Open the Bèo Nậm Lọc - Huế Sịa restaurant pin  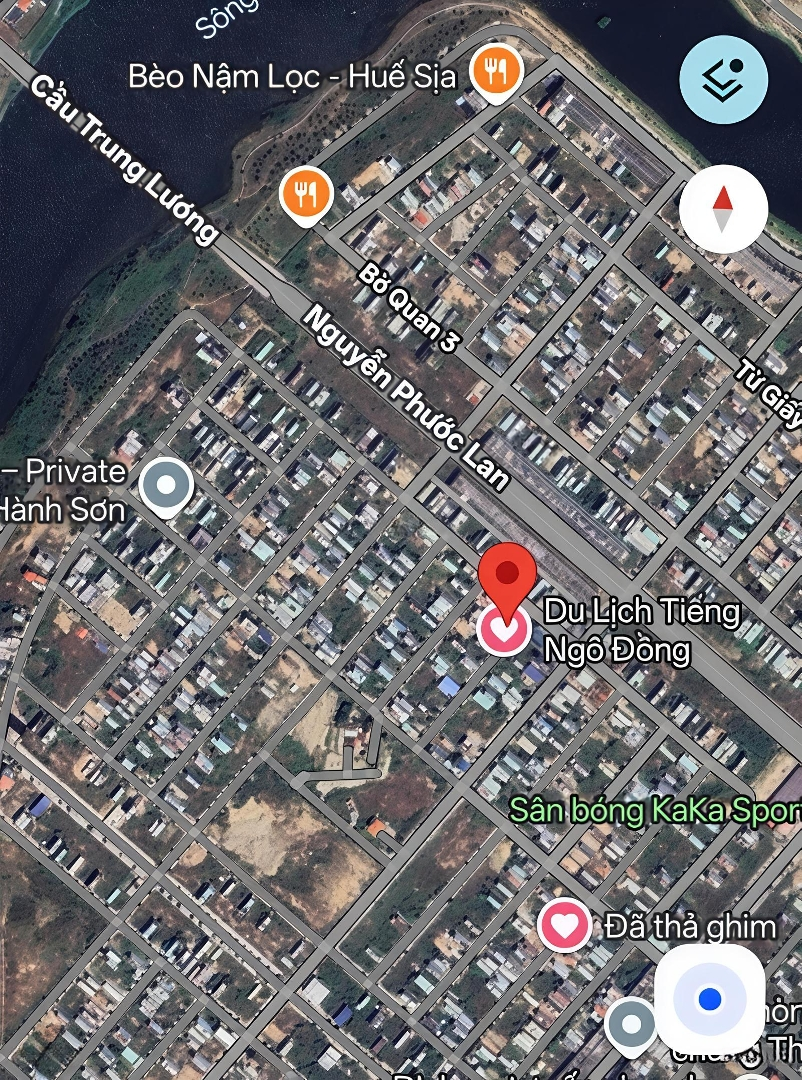pos(494,72)
